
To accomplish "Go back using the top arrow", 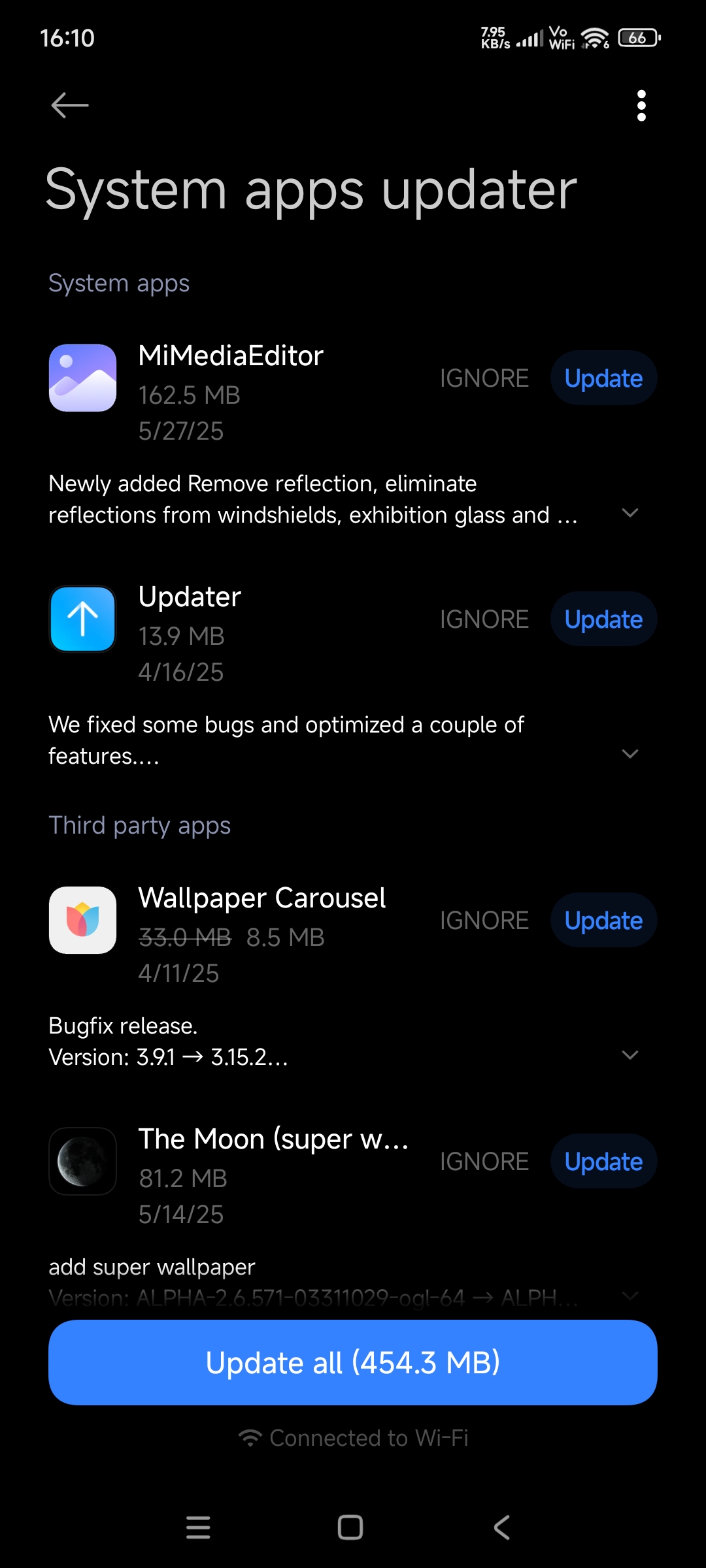I will click(69, 105).
